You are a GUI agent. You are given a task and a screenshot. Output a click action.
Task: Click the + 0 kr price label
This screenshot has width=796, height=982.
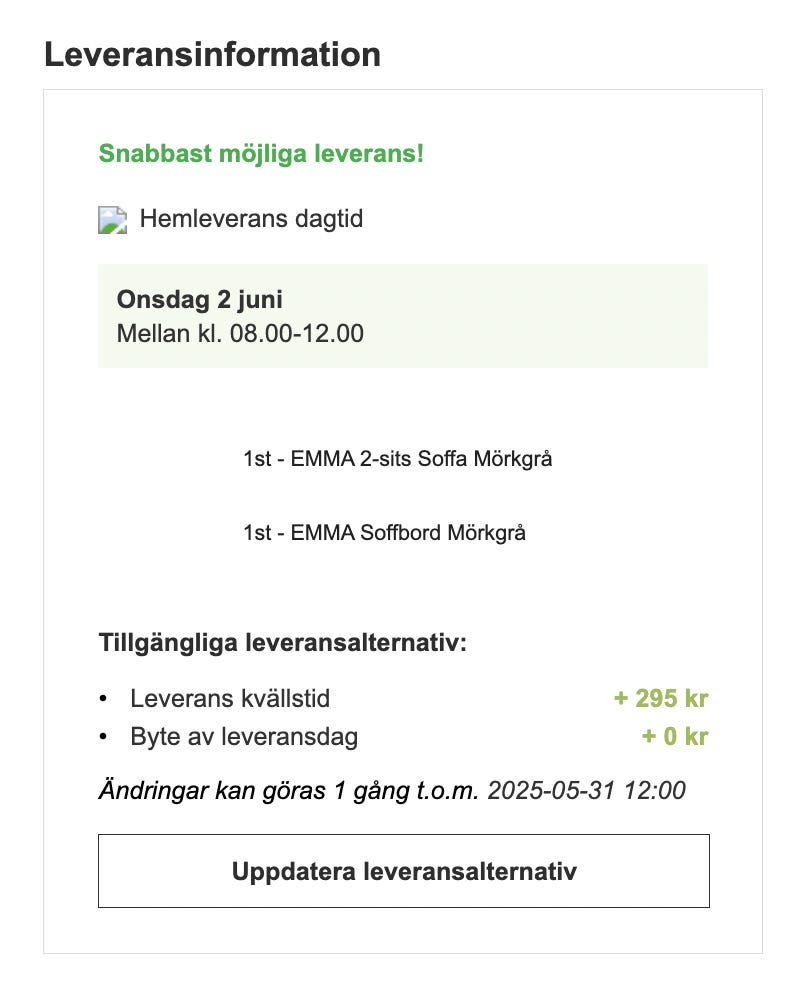point(672,738)
